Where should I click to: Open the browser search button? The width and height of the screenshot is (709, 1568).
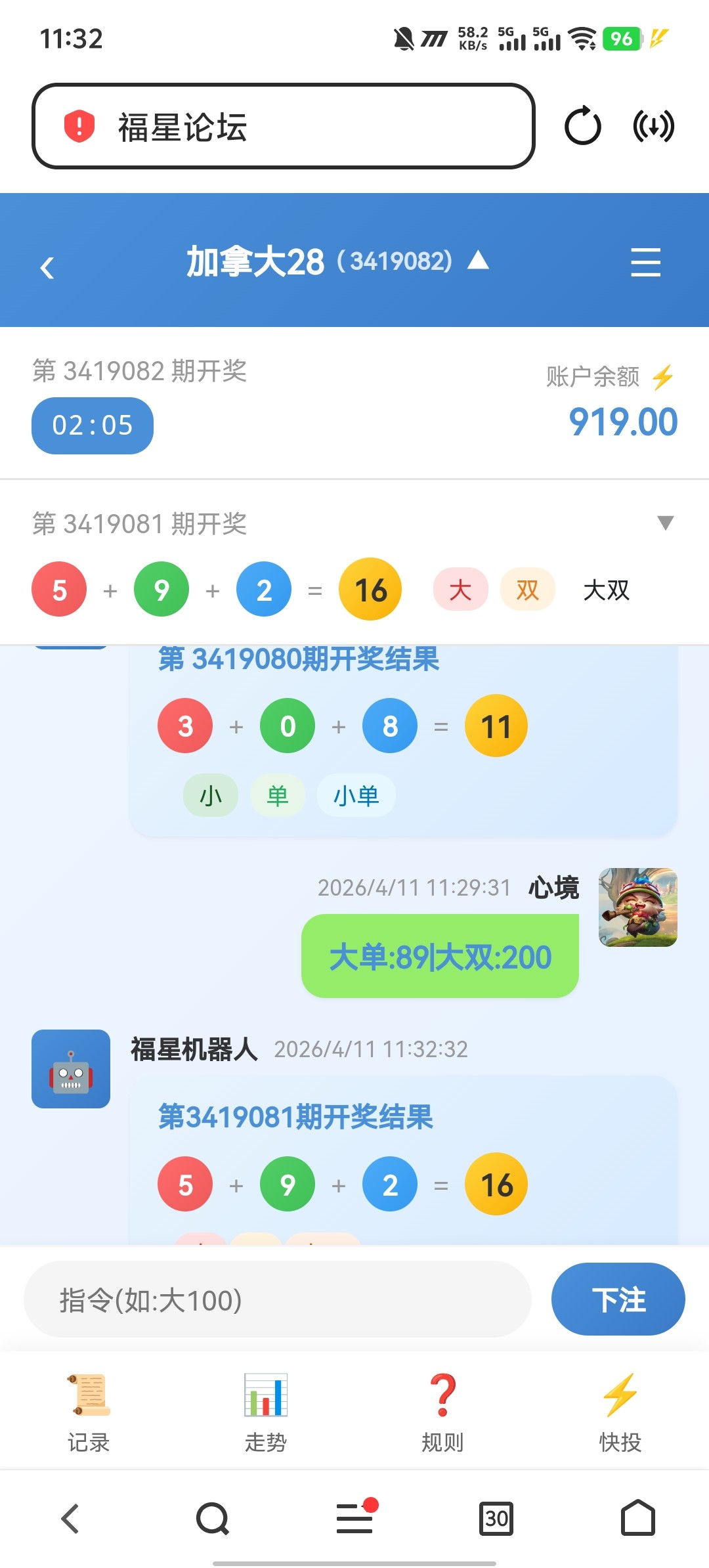pyautogui.click(x=213, y=1518)
